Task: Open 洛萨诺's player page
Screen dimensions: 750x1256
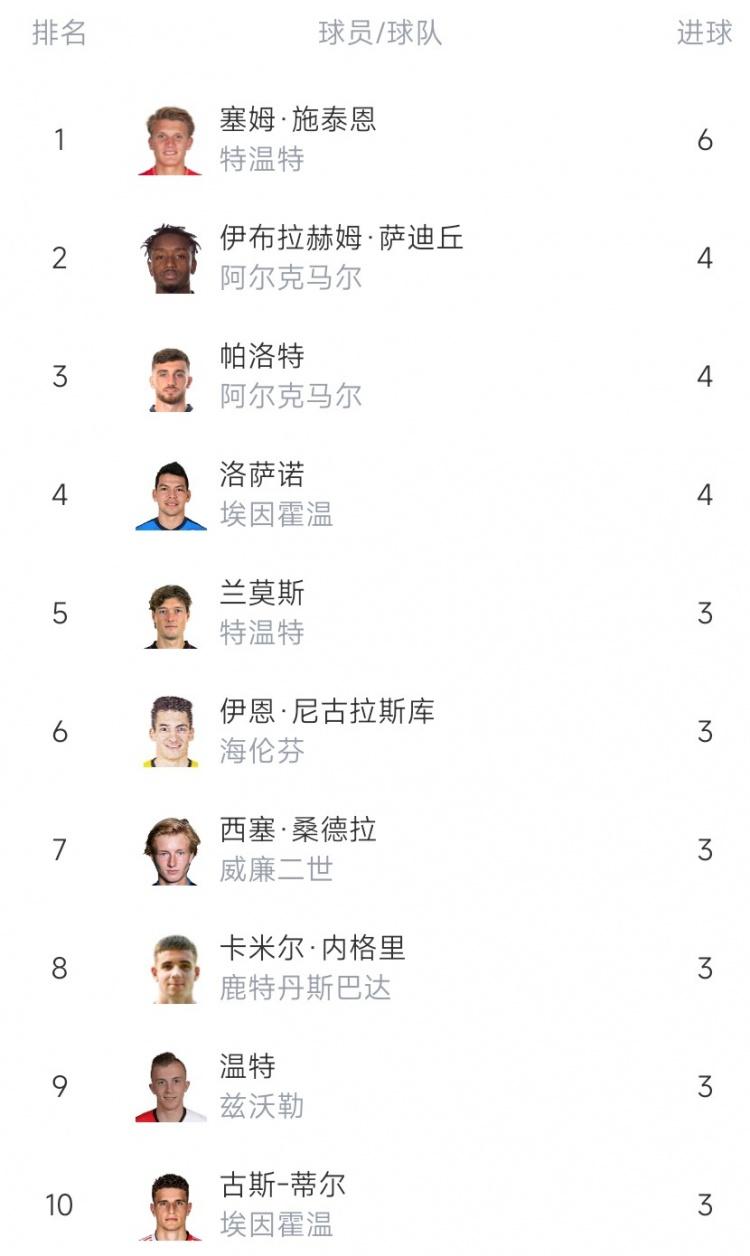Action: tap(262, 475)
